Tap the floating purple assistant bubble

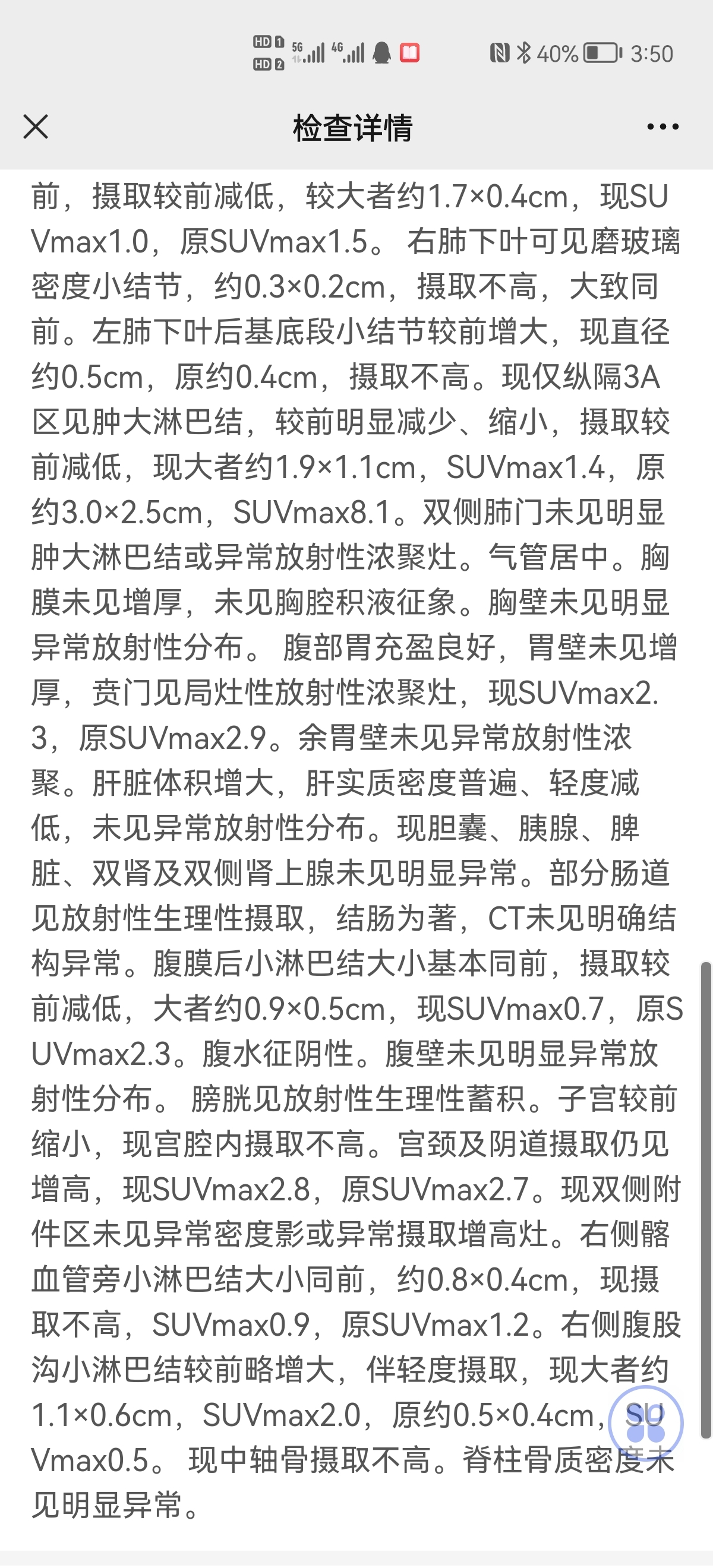coord(645,1424)
